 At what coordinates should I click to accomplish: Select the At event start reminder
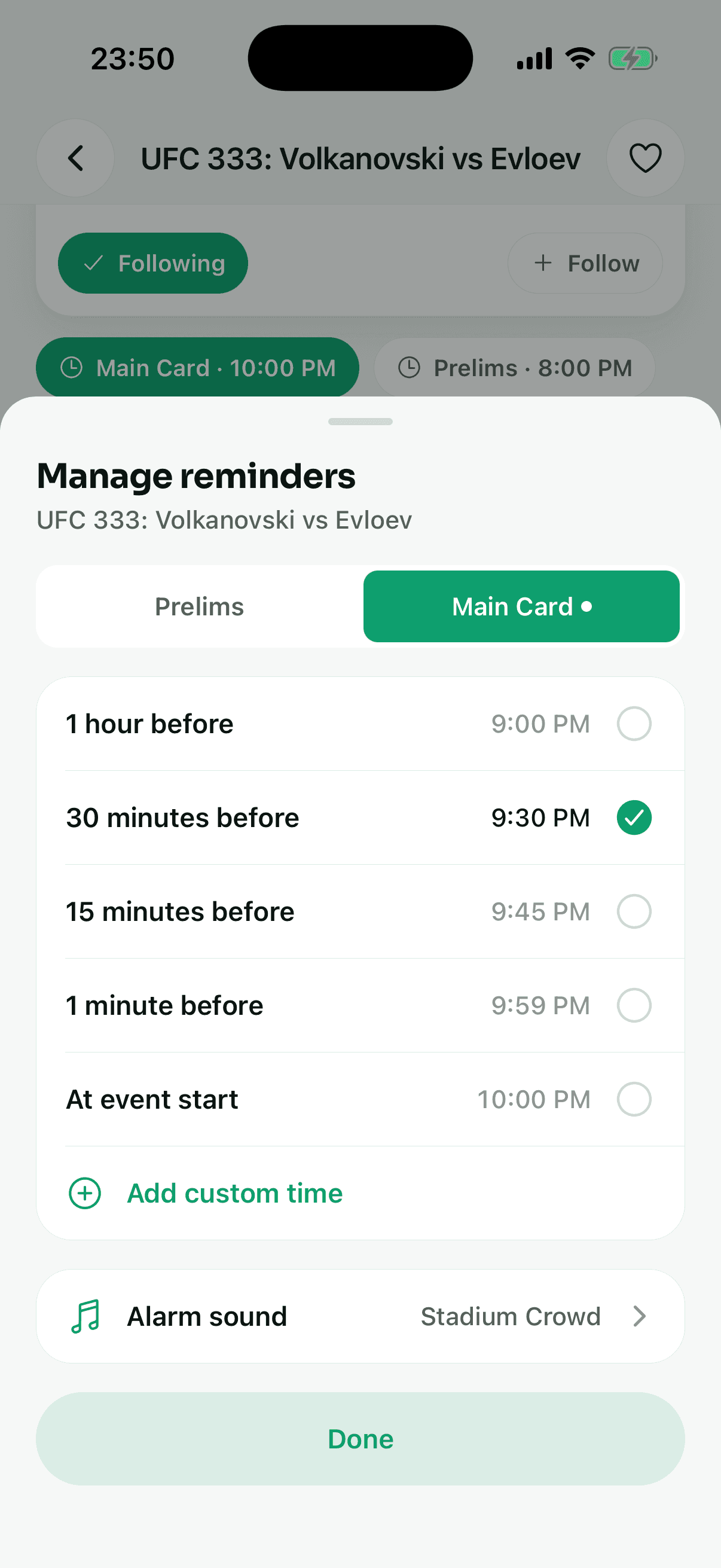[x=634, y=1099]
